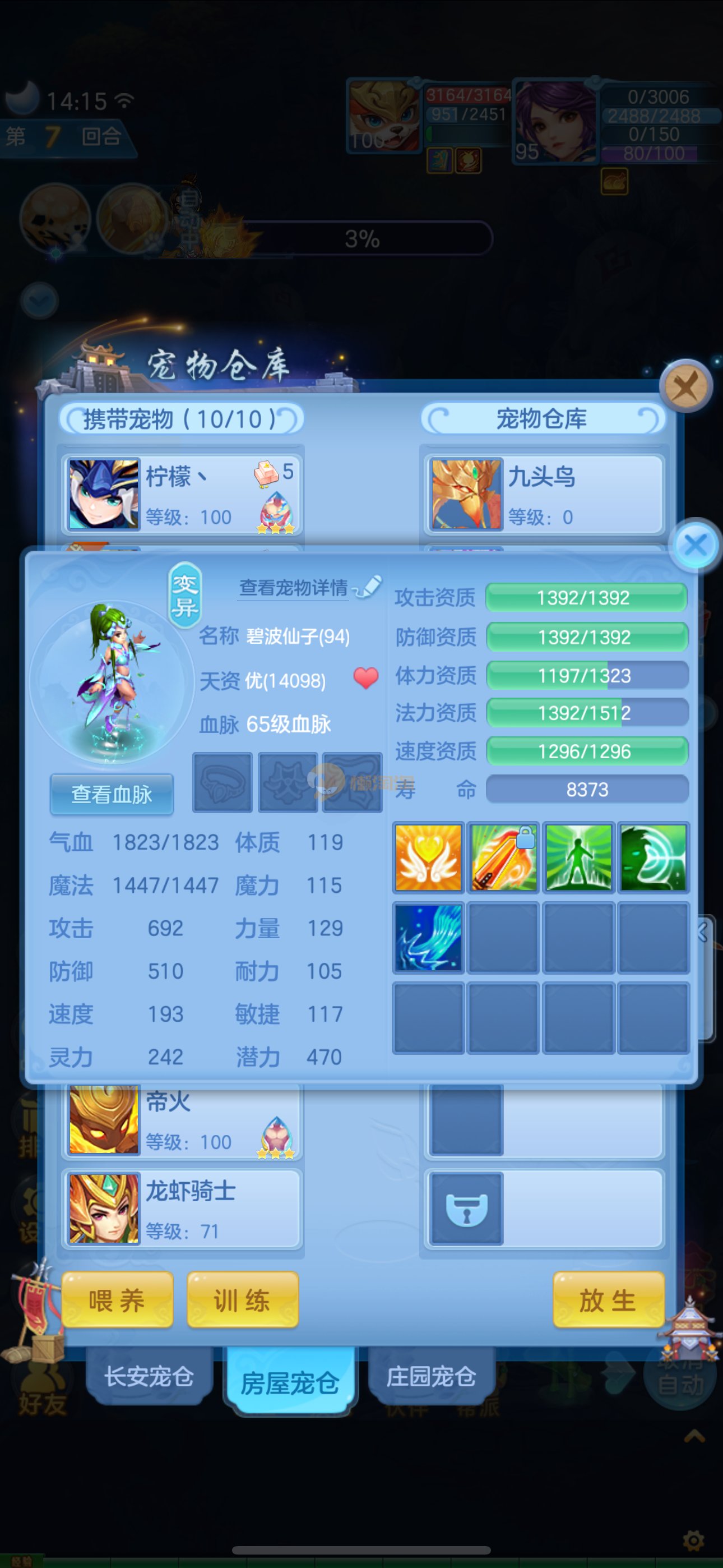Select the locked flaming sword skill

coord(503,857)
